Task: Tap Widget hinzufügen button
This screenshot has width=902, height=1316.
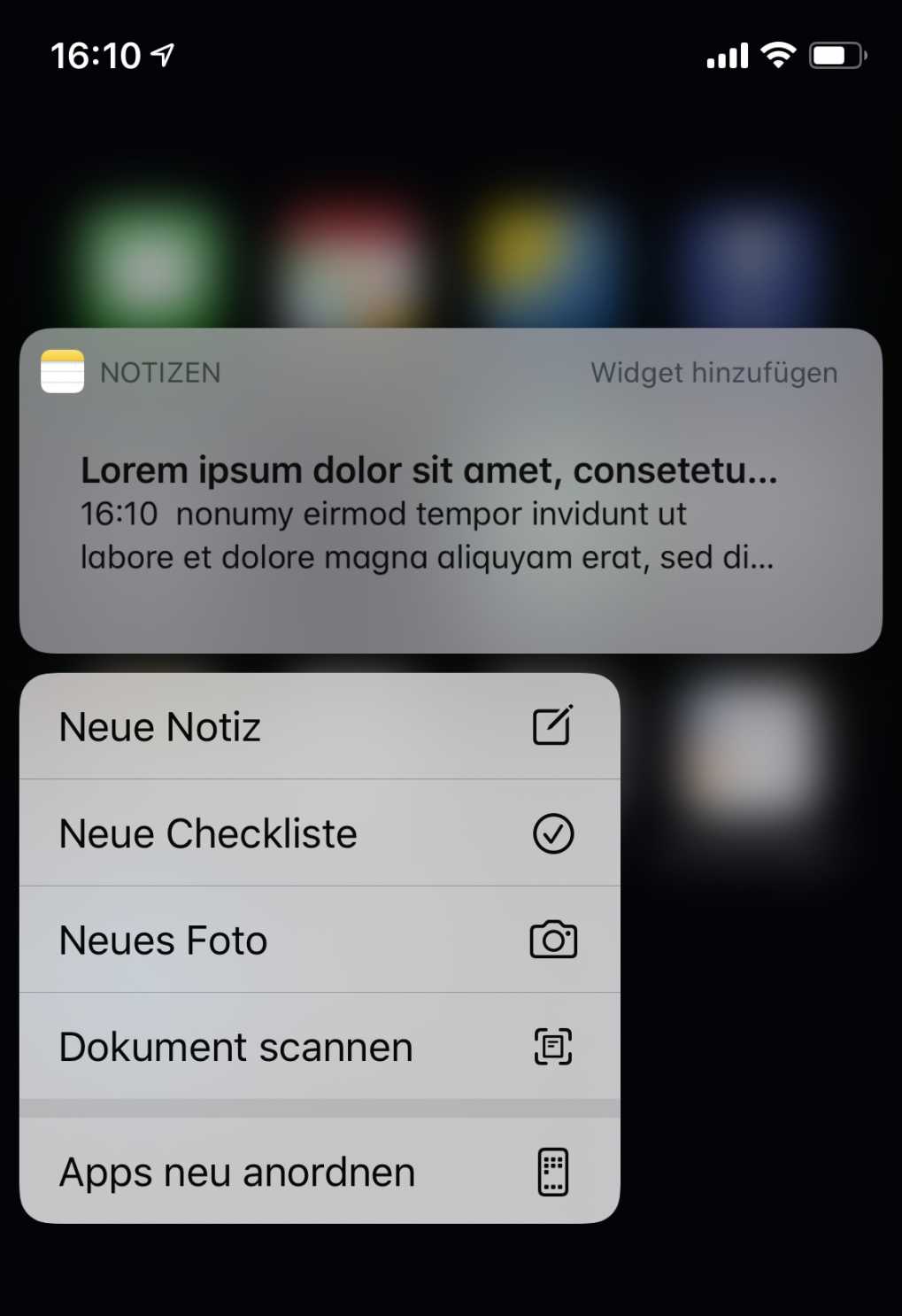Action: (x=713, y=373)
